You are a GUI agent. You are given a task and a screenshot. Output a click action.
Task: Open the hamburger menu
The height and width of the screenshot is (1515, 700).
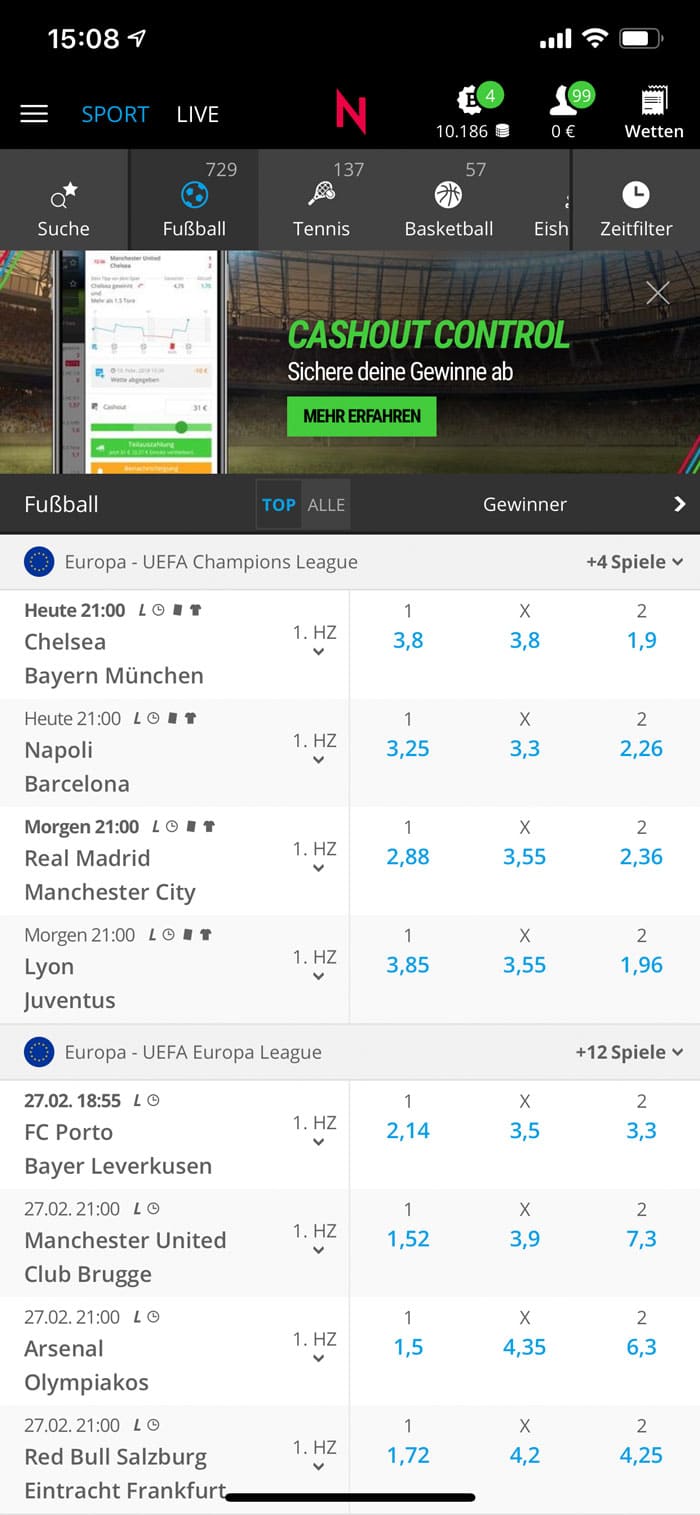[34, 114]
